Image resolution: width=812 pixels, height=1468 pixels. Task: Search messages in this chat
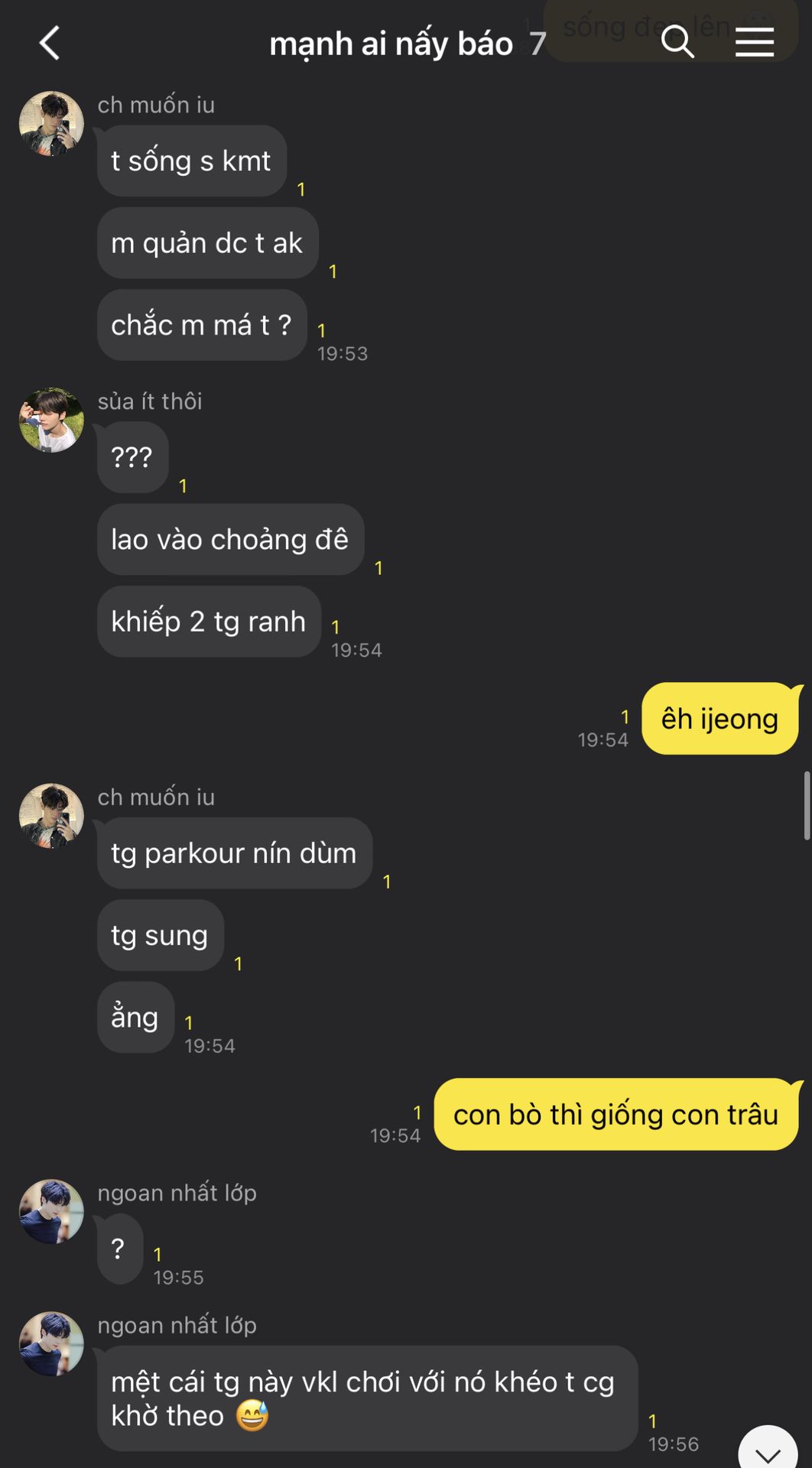tap(677, 42)
